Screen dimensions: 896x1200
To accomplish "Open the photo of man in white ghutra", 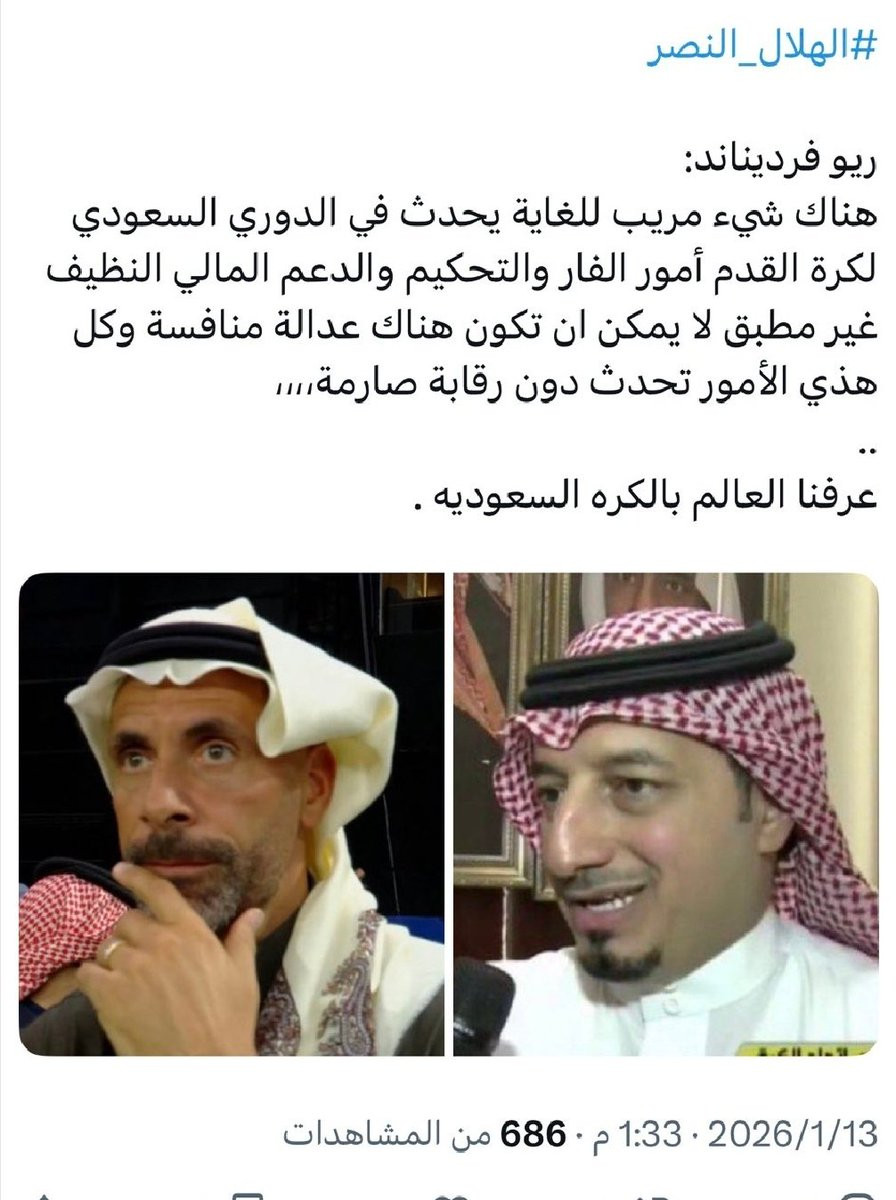I will [231, 814].
